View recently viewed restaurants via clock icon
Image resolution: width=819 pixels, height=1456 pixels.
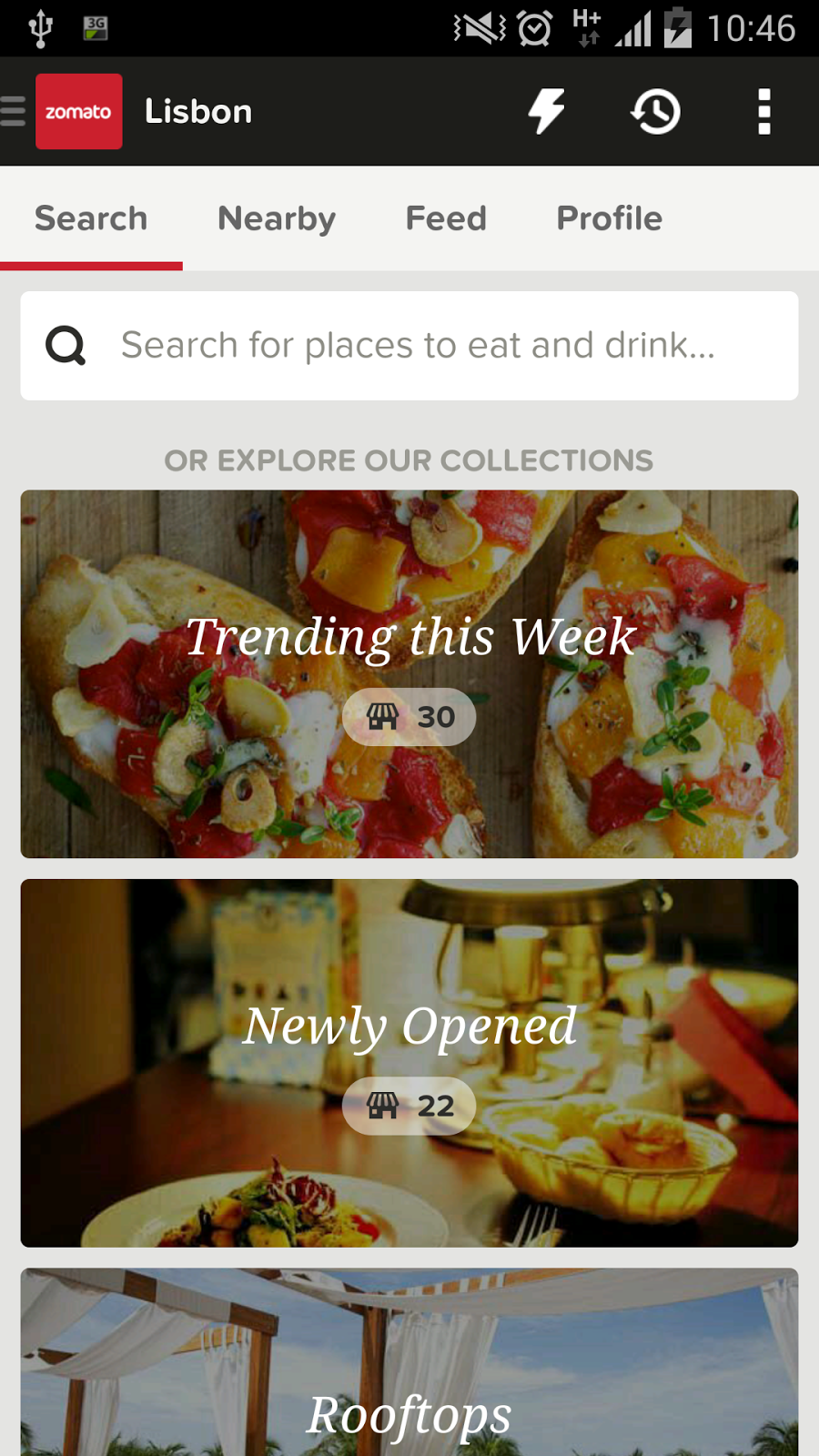pos(655,111)
